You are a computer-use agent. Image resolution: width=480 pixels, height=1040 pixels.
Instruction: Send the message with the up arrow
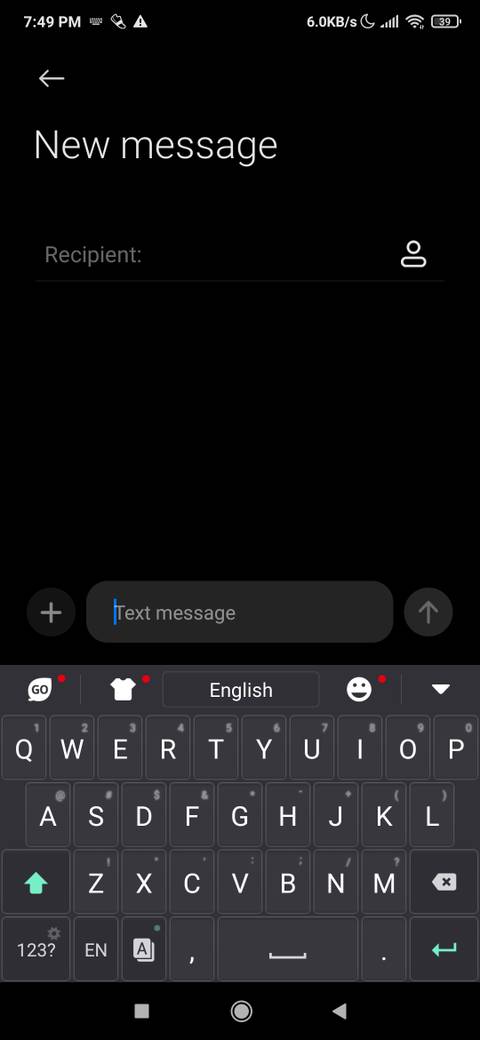coord(428,612)
